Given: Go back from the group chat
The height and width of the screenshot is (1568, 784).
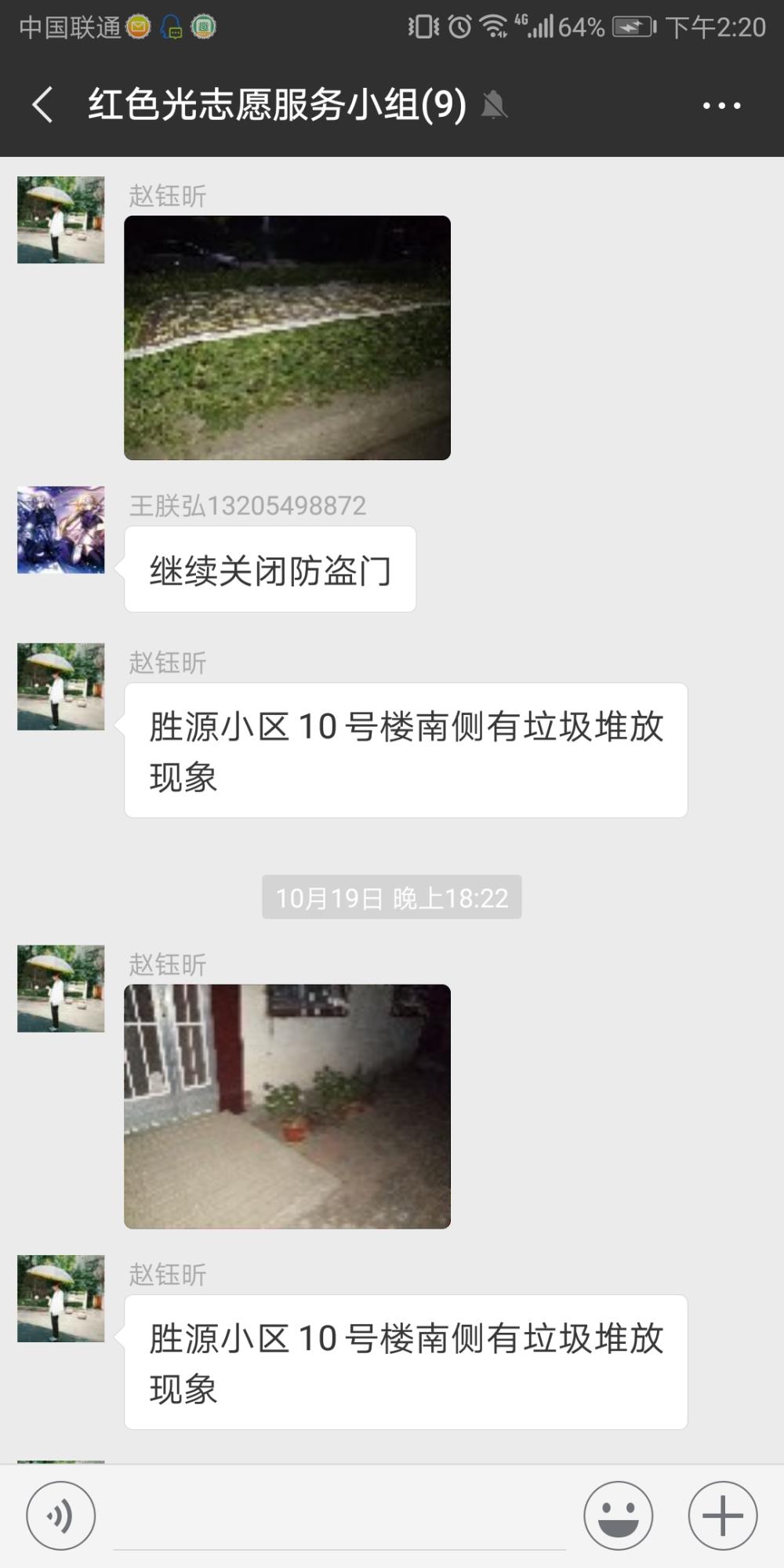Looking at the screenshot, I should 42,104.
